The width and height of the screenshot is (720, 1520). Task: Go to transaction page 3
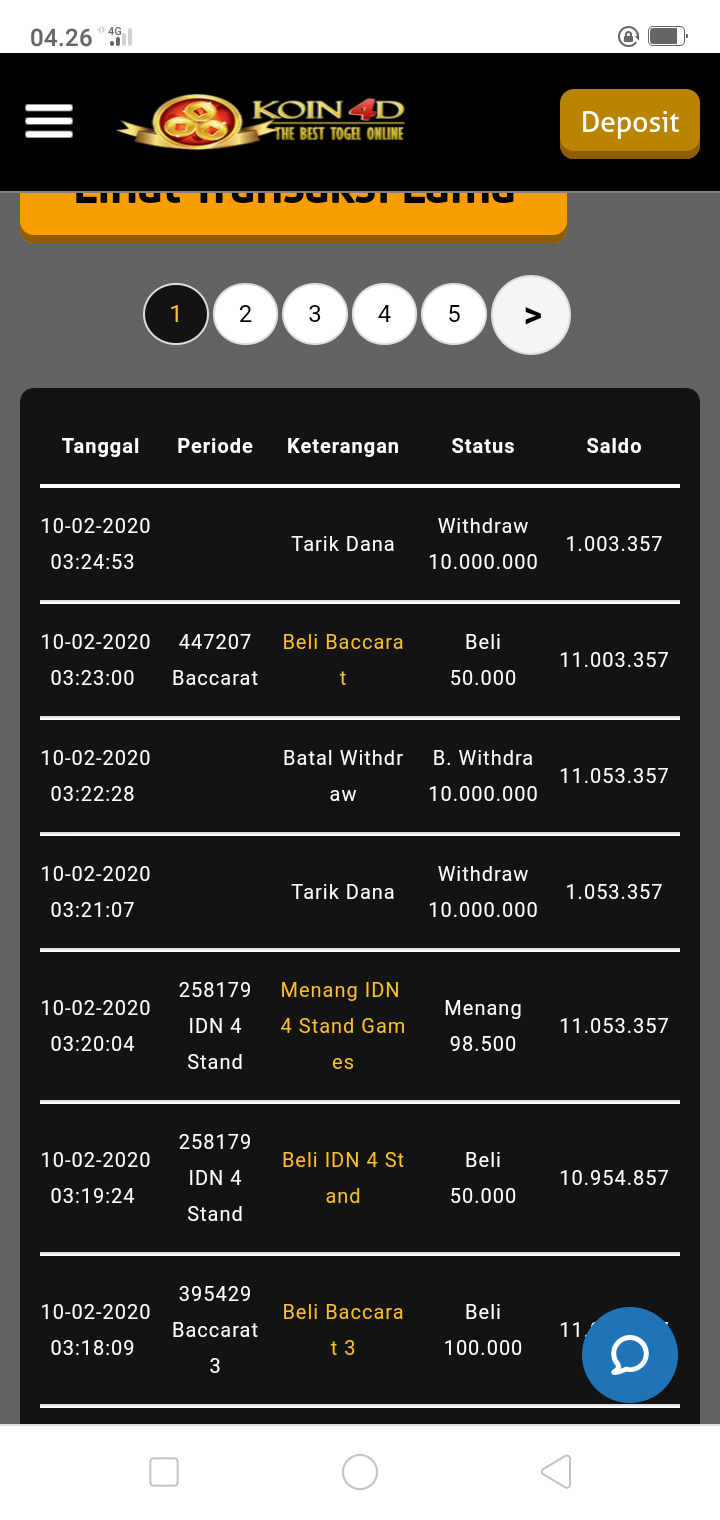click(x=315, y=314)
